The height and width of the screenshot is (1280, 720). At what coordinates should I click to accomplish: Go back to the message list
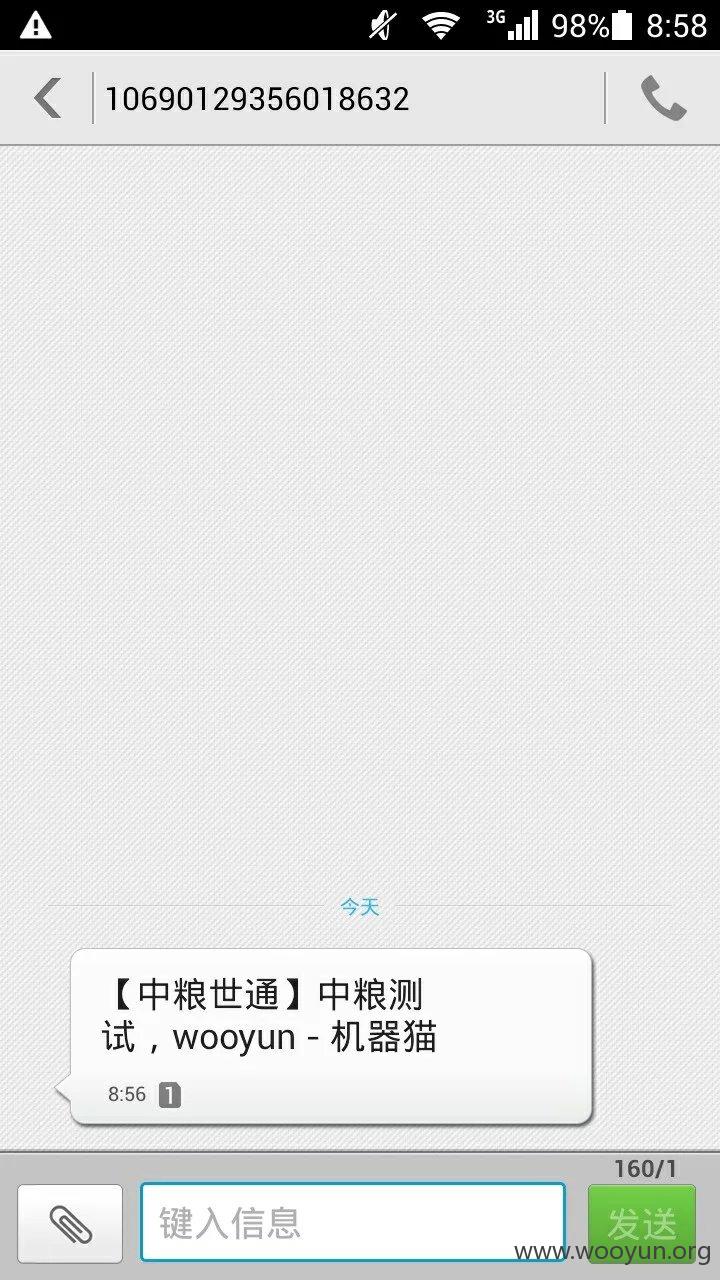pyautogui.click(x=47, y=98)
